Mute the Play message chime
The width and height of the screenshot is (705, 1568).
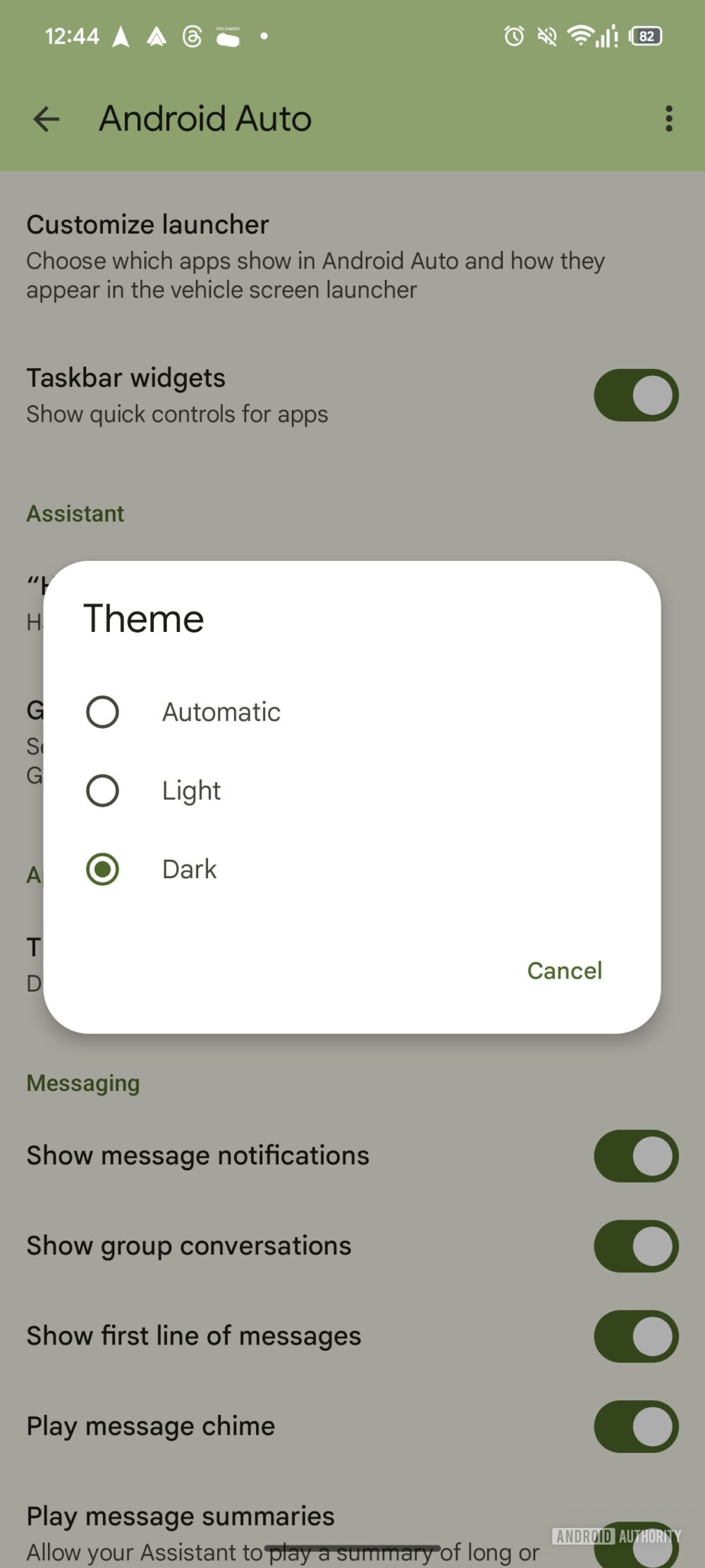(635, 1426)
